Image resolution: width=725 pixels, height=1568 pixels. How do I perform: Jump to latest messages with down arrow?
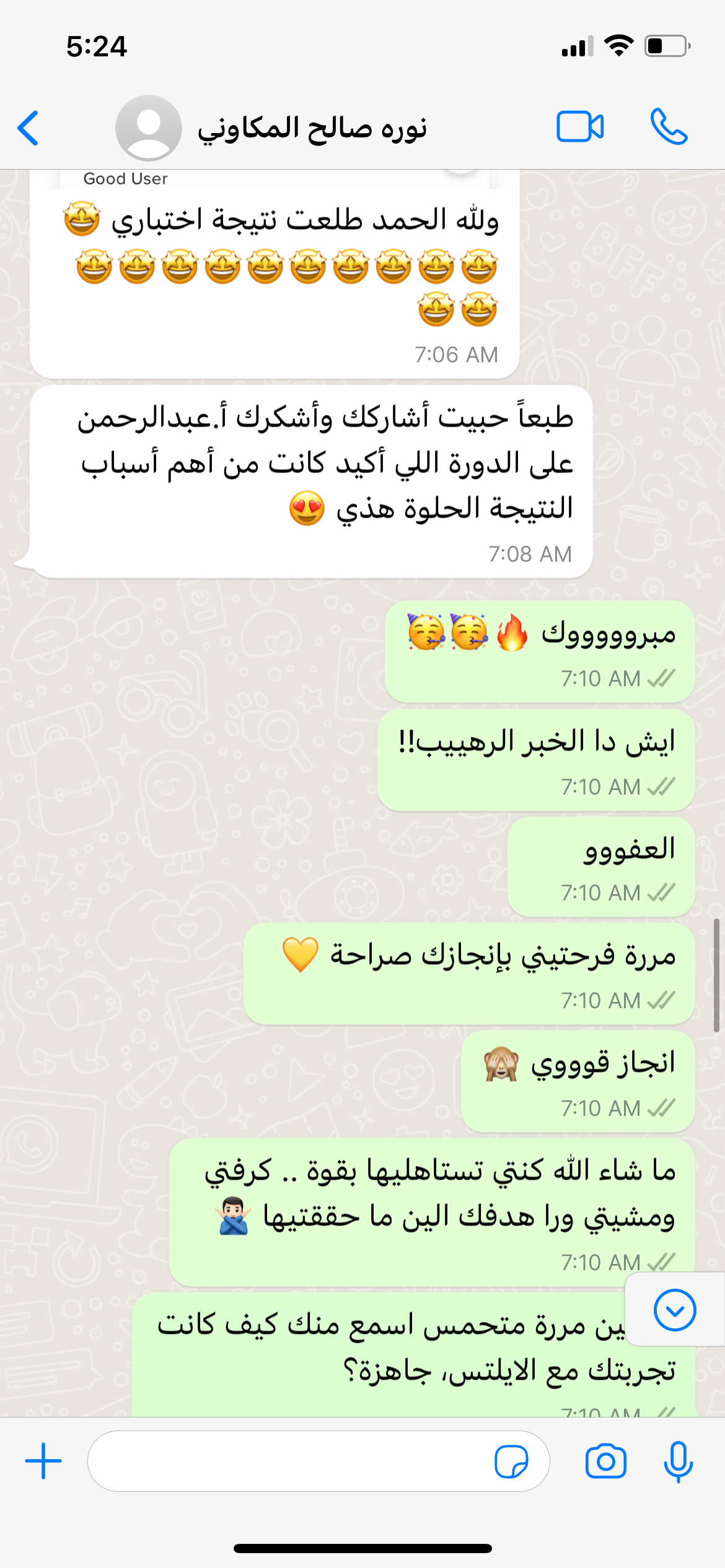tap(674, 1310)
